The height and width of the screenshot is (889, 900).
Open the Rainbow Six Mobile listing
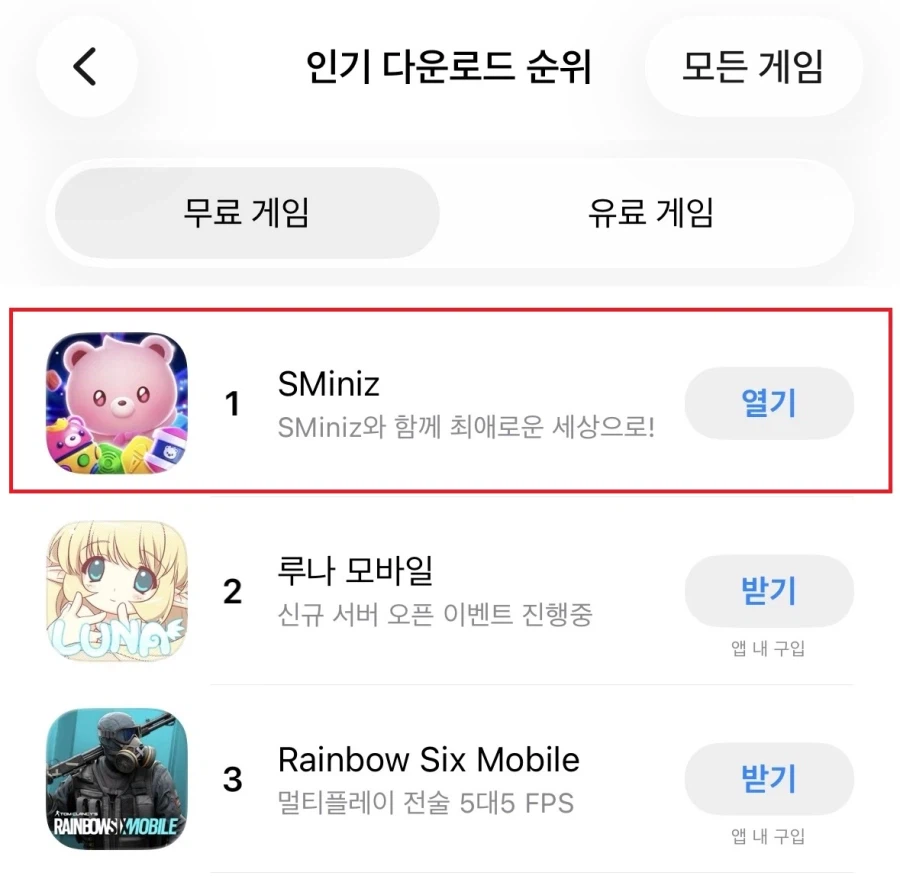pyautogui.click(x=428, y=778)
